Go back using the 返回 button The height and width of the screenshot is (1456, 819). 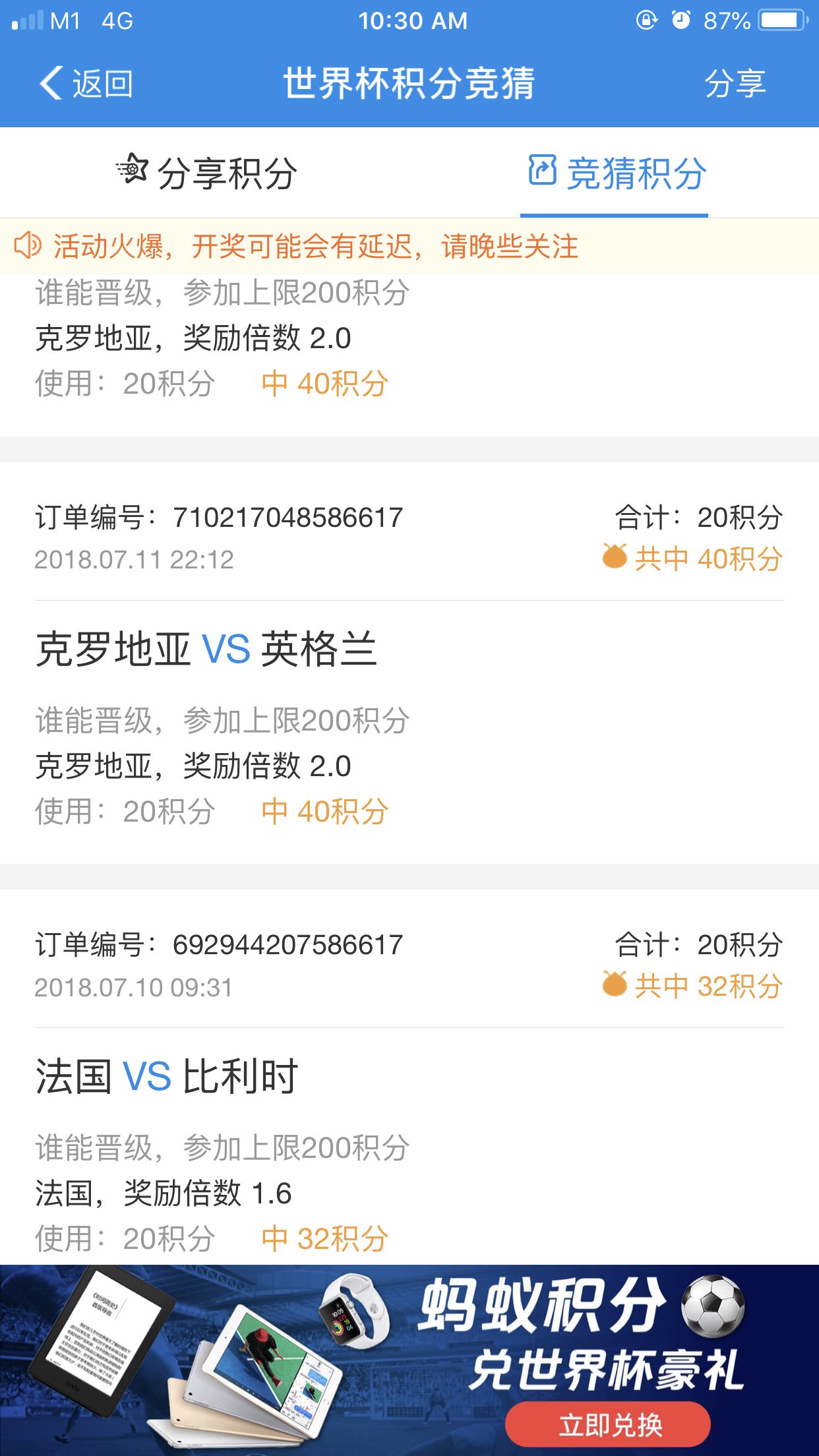[86, 84]
